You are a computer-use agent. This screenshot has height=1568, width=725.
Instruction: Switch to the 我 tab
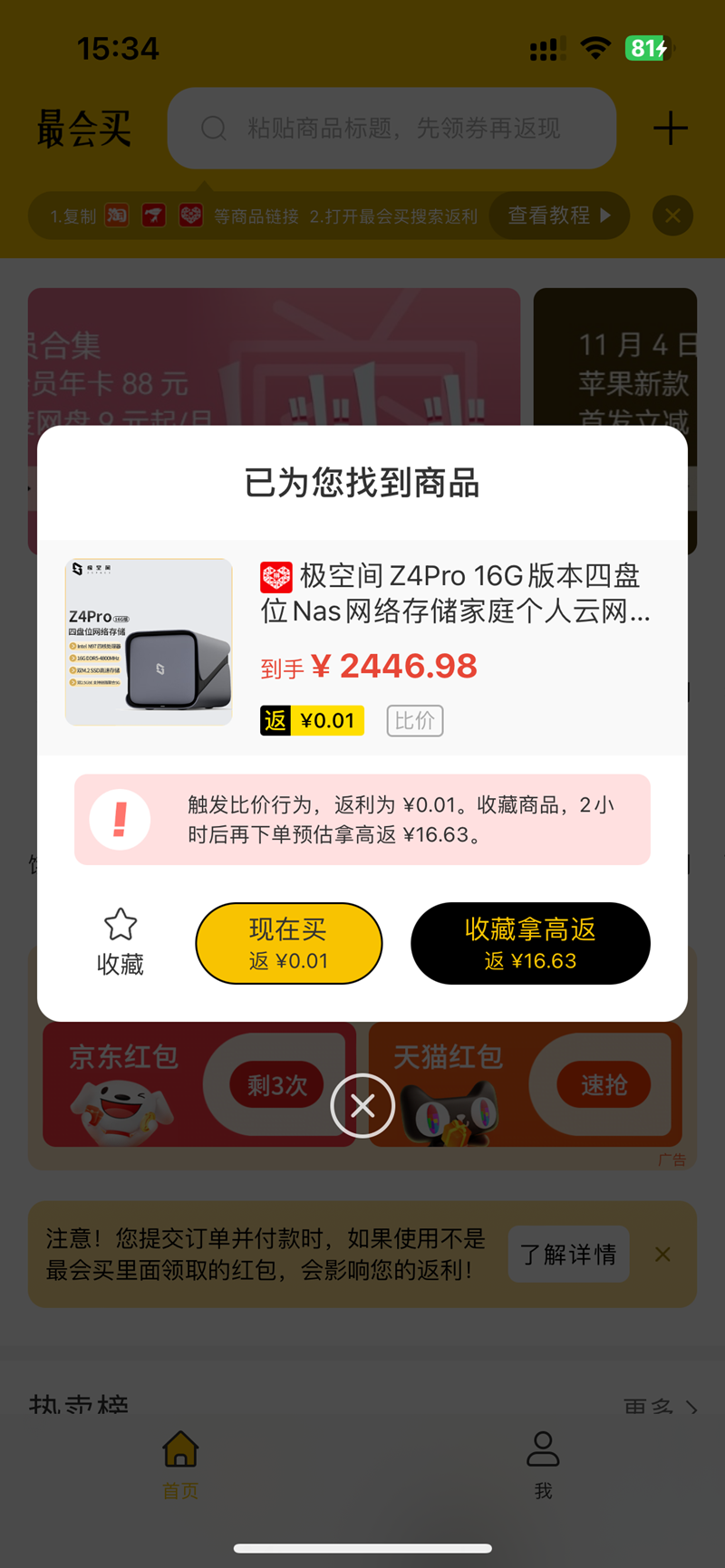click(543, 1463)
